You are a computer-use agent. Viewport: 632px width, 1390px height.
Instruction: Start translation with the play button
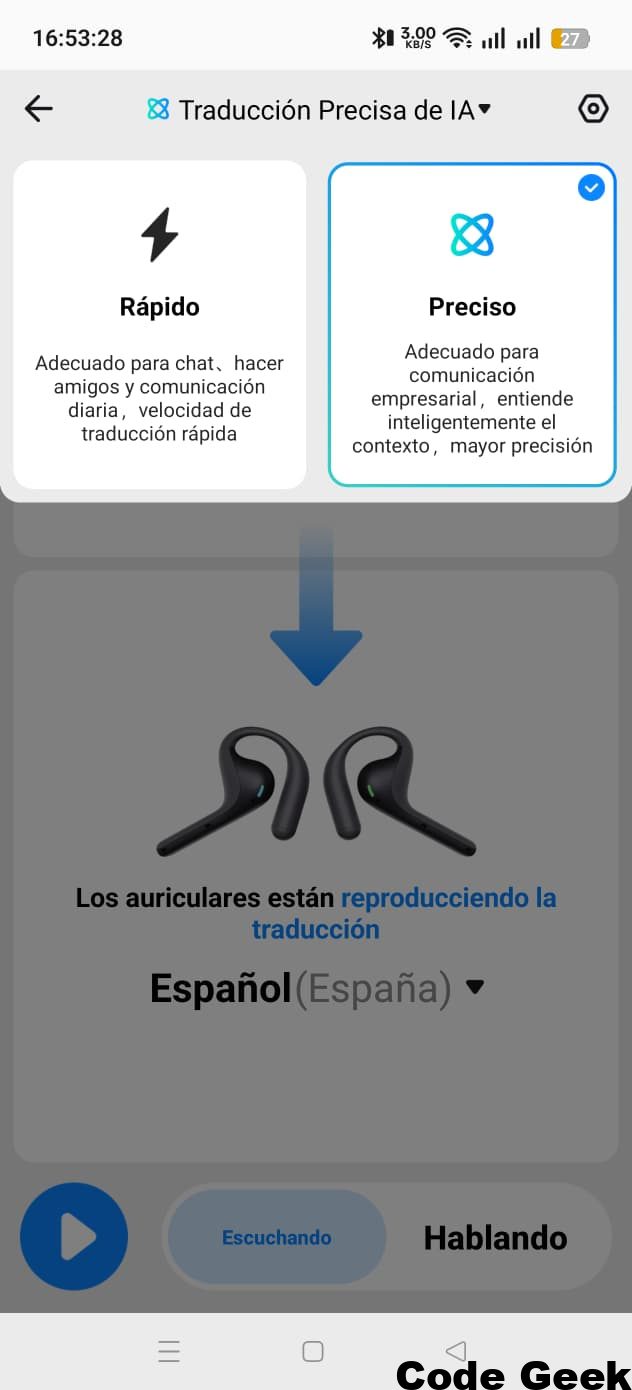pos(74,1237)
